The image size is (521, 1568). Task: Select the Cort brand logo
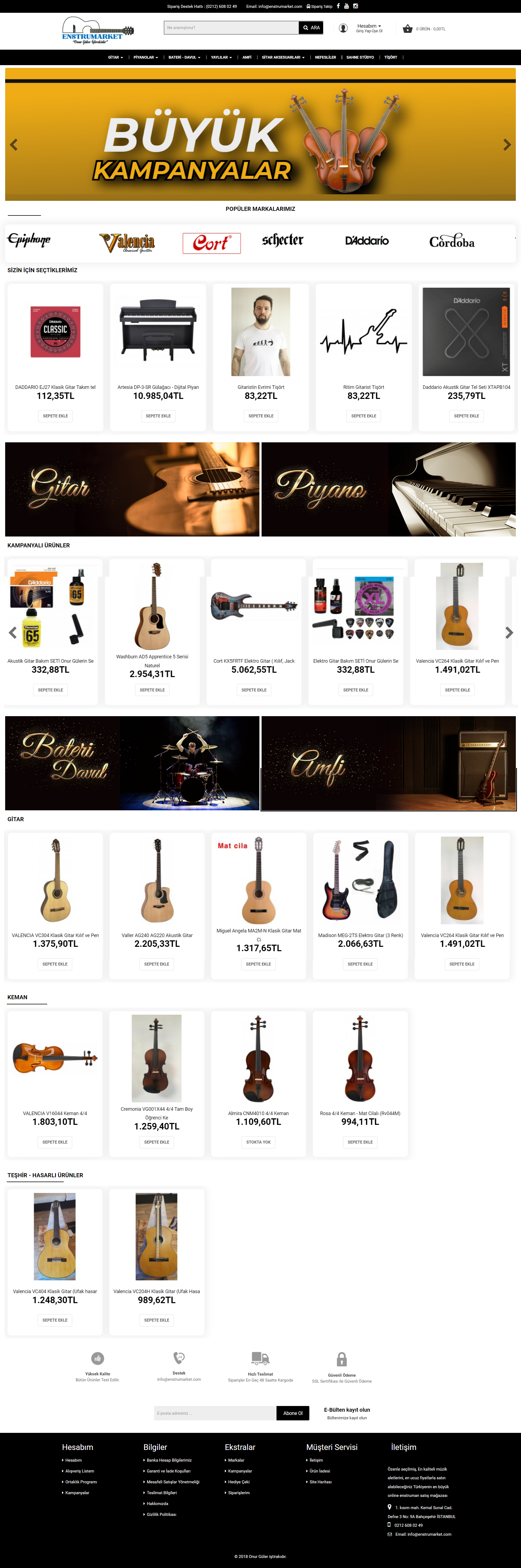[211, 243]
